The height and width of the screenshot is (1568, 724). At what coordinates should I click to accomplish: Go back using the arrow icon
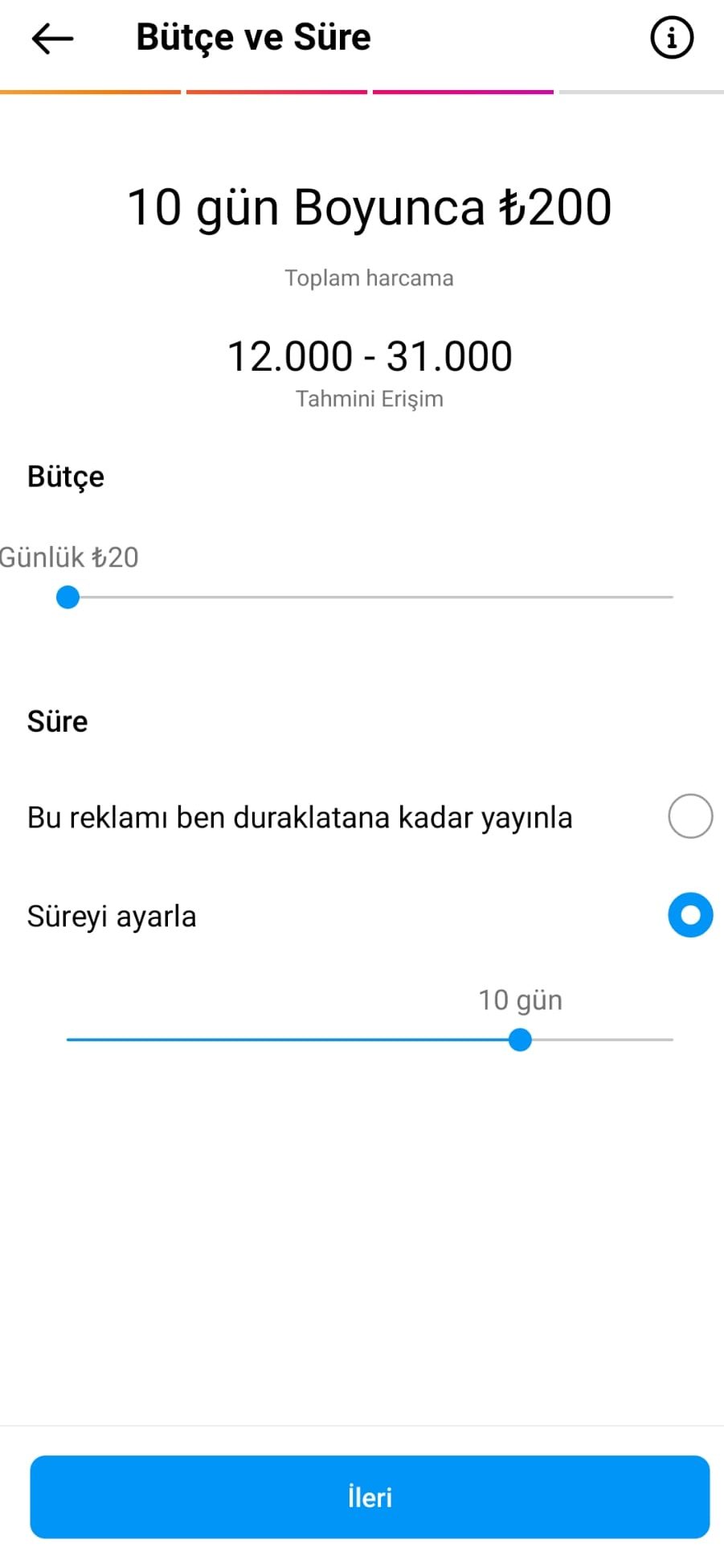coord(52,38)
